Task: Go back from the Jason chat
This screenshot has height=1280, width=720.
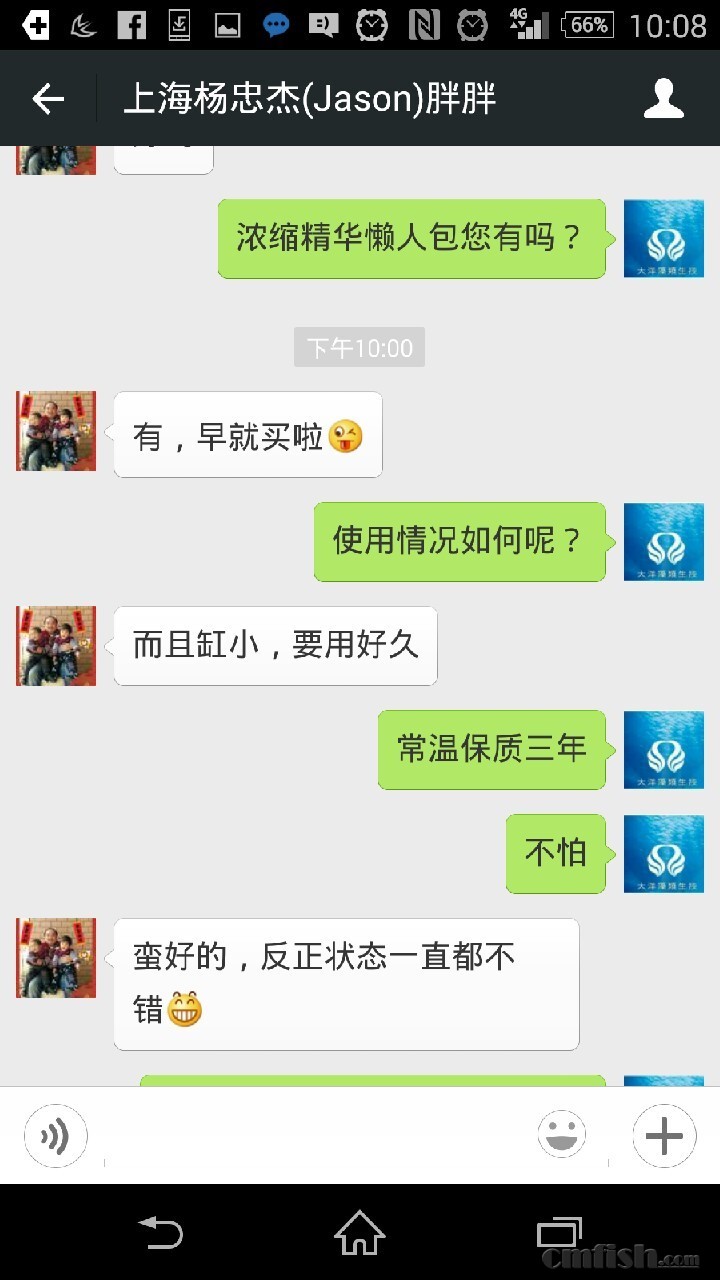Action: pos(48,99)
